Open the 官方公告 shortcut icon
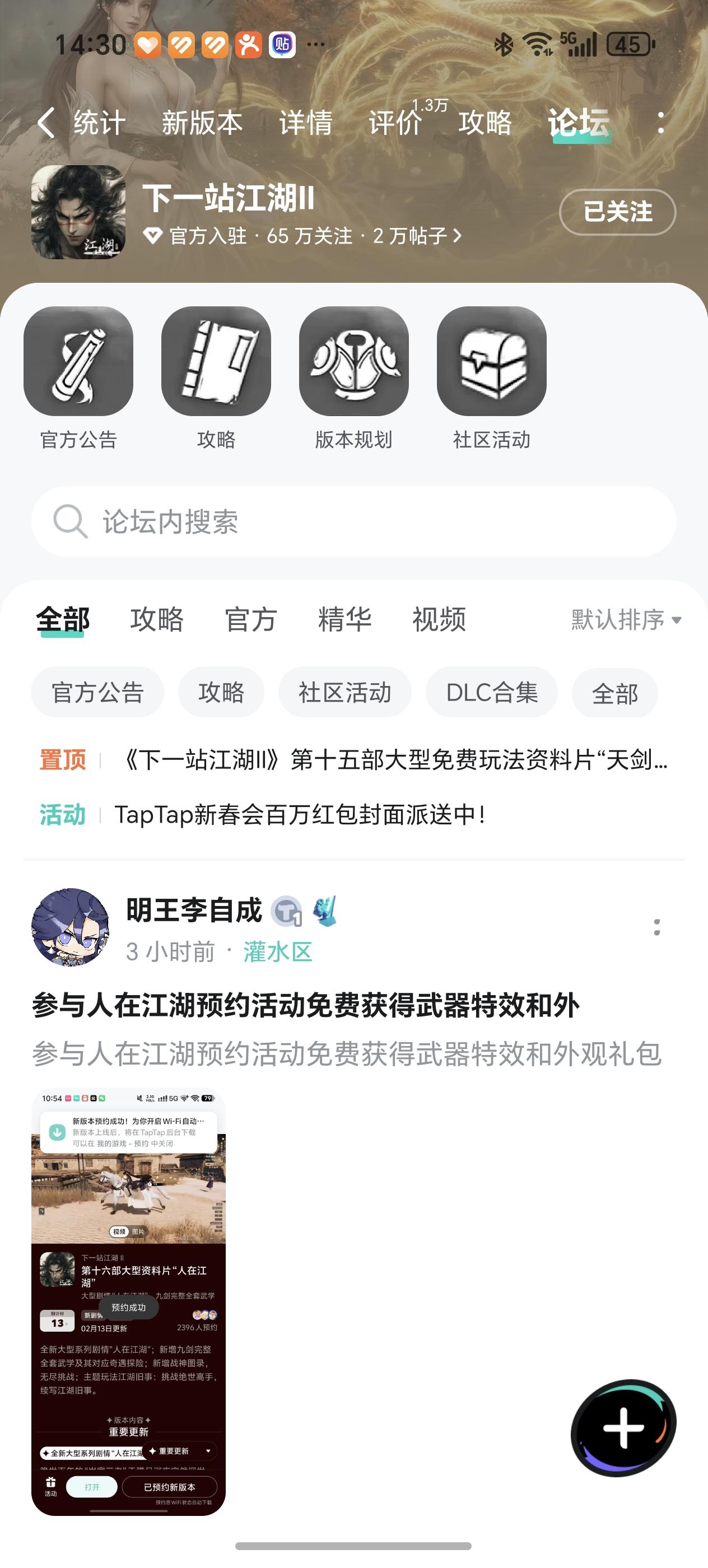Screen dimensions: 708x1568 (x=78, y=362)
